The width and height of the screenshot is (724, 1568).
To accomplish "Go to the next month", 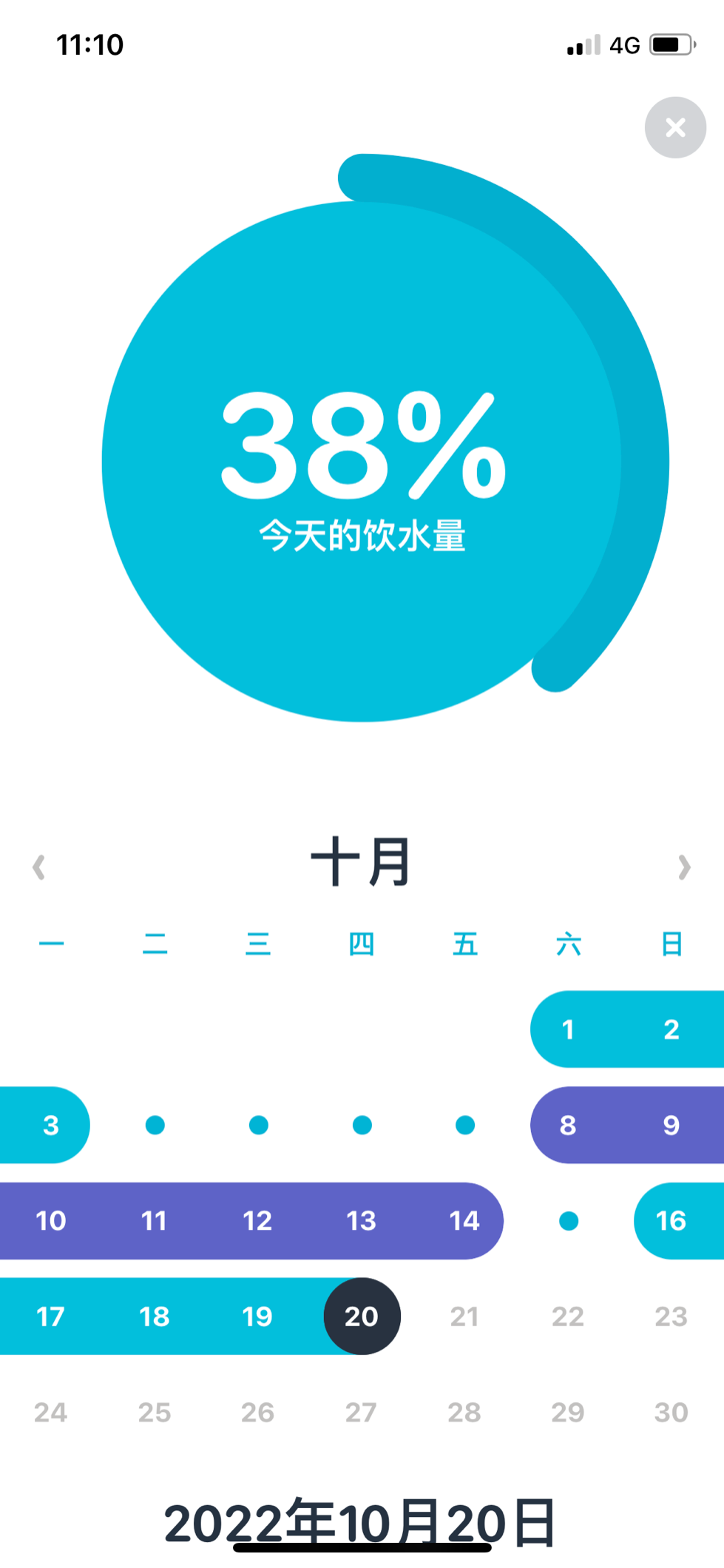I will pyautogui.click(x=684, y=867).
